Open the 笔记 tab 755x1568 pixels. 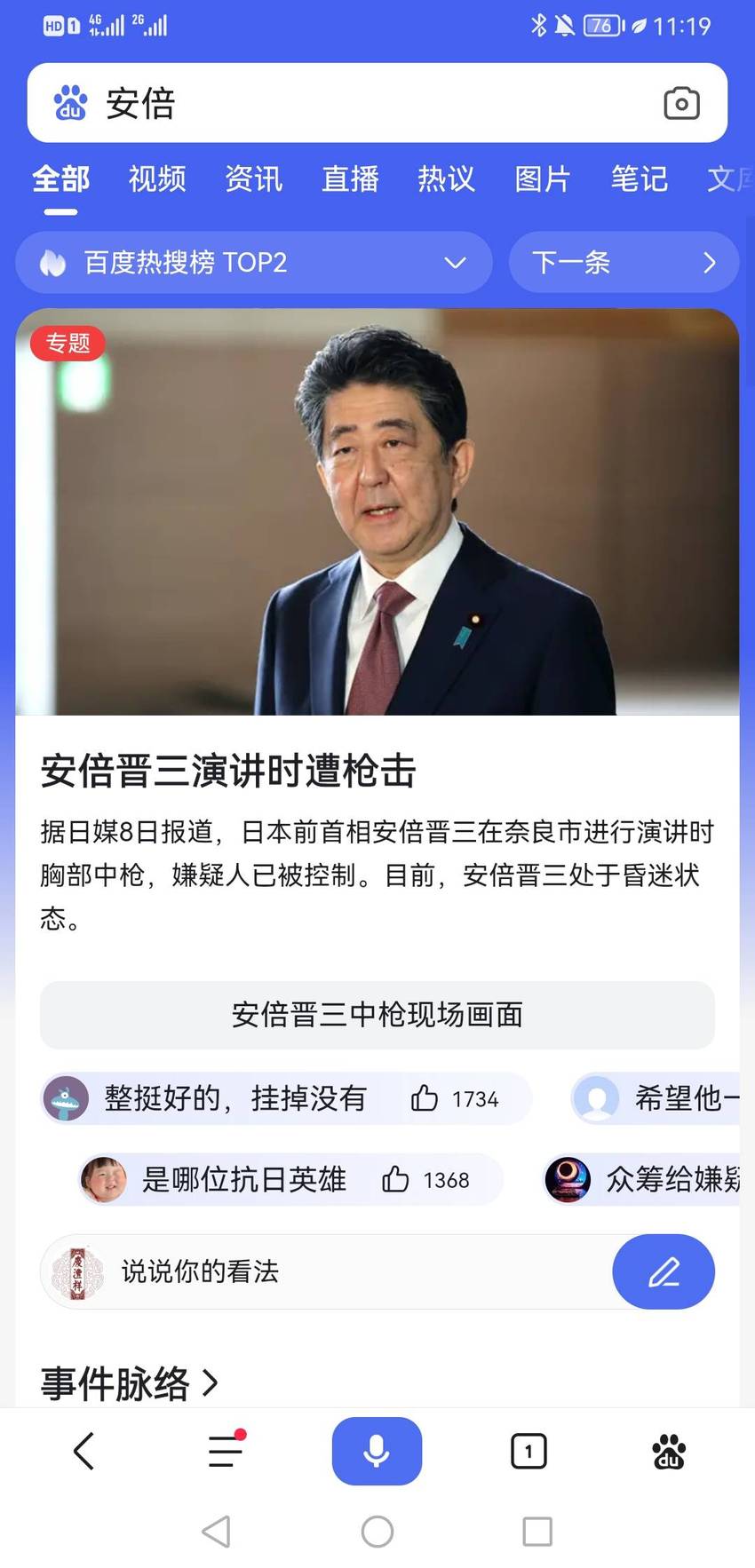click(x=640, y=178)
